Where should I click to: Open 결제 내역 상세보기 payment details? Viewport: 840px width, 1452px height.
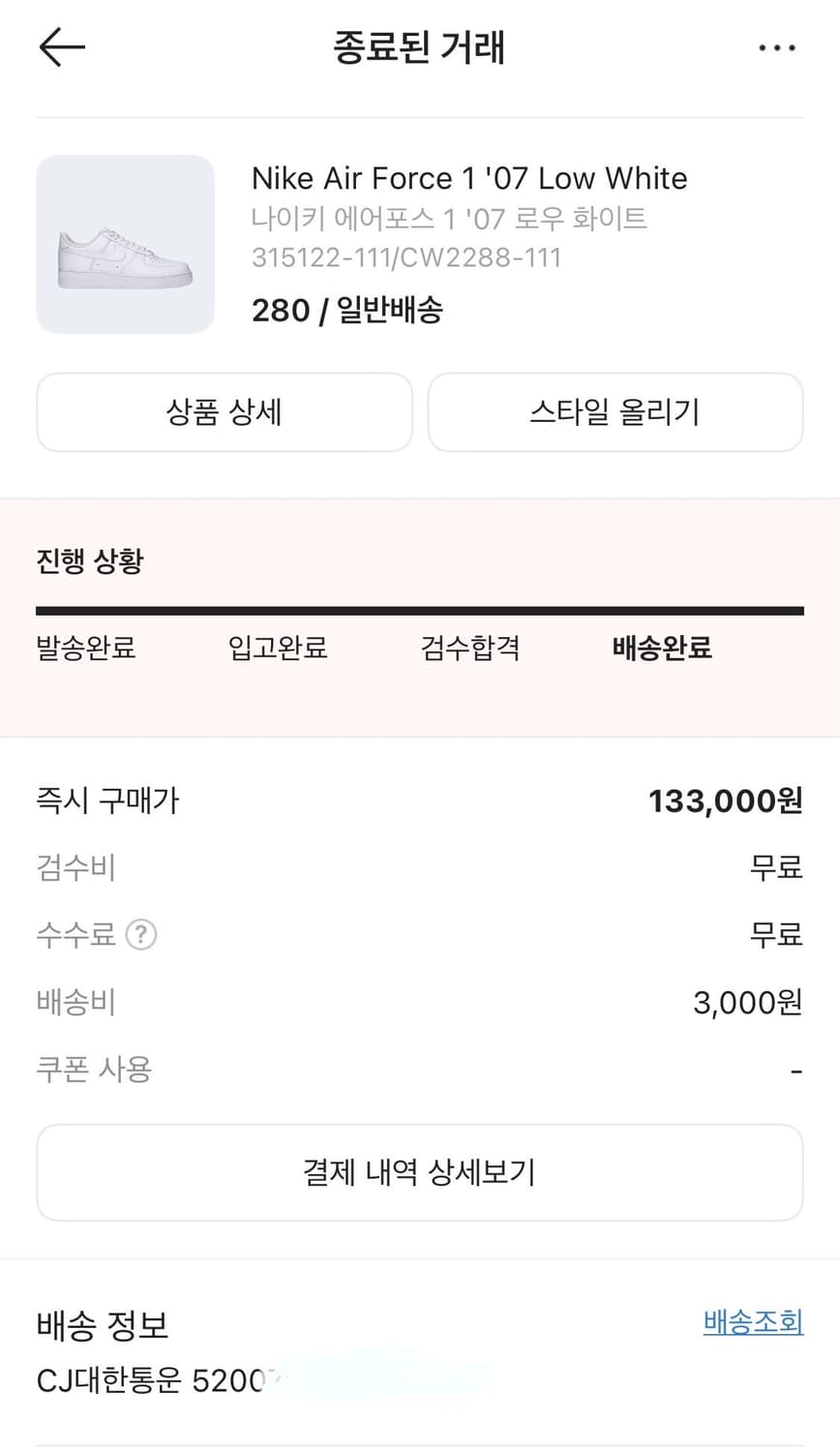(420, 1172)
